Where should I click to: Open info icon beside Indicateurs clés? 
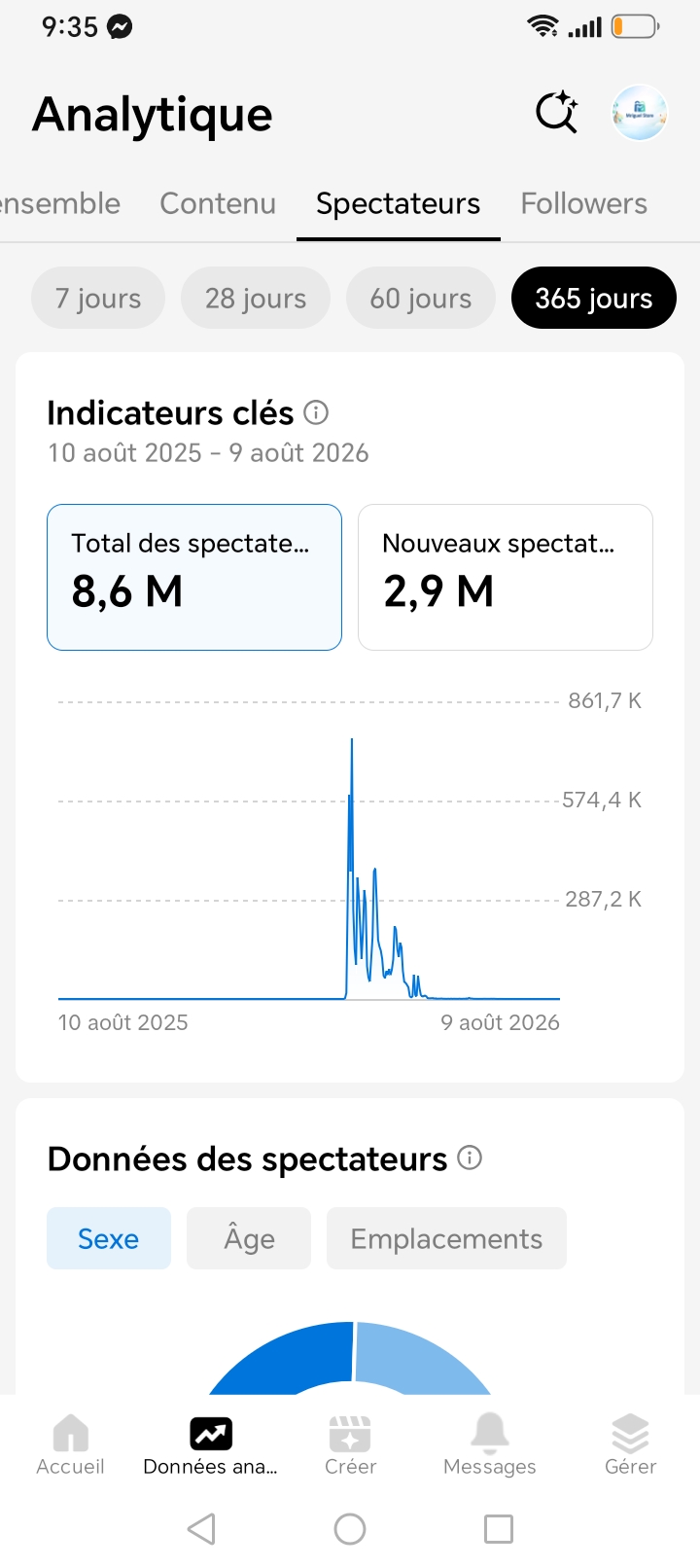[316, 412]
